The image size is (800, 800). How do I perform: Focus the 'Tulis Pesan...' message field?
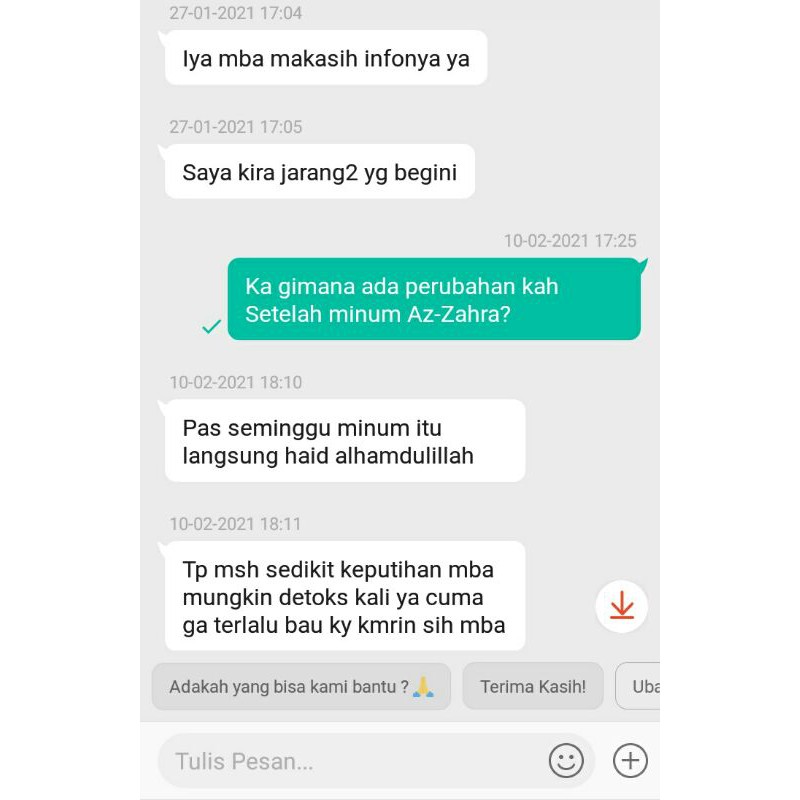pyautogui.click(x=350, y=761)
